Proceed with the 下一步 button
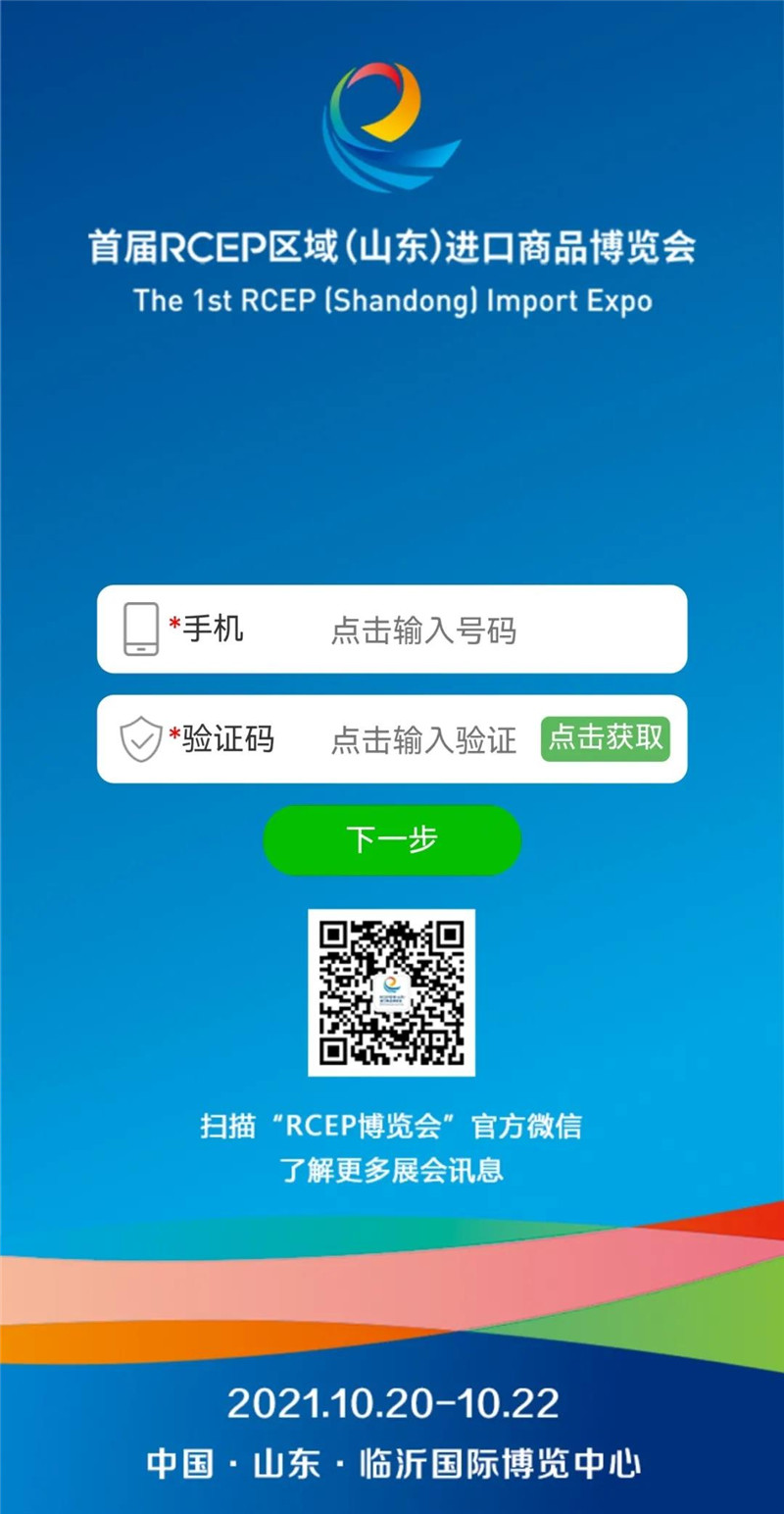 pos(392,839)
